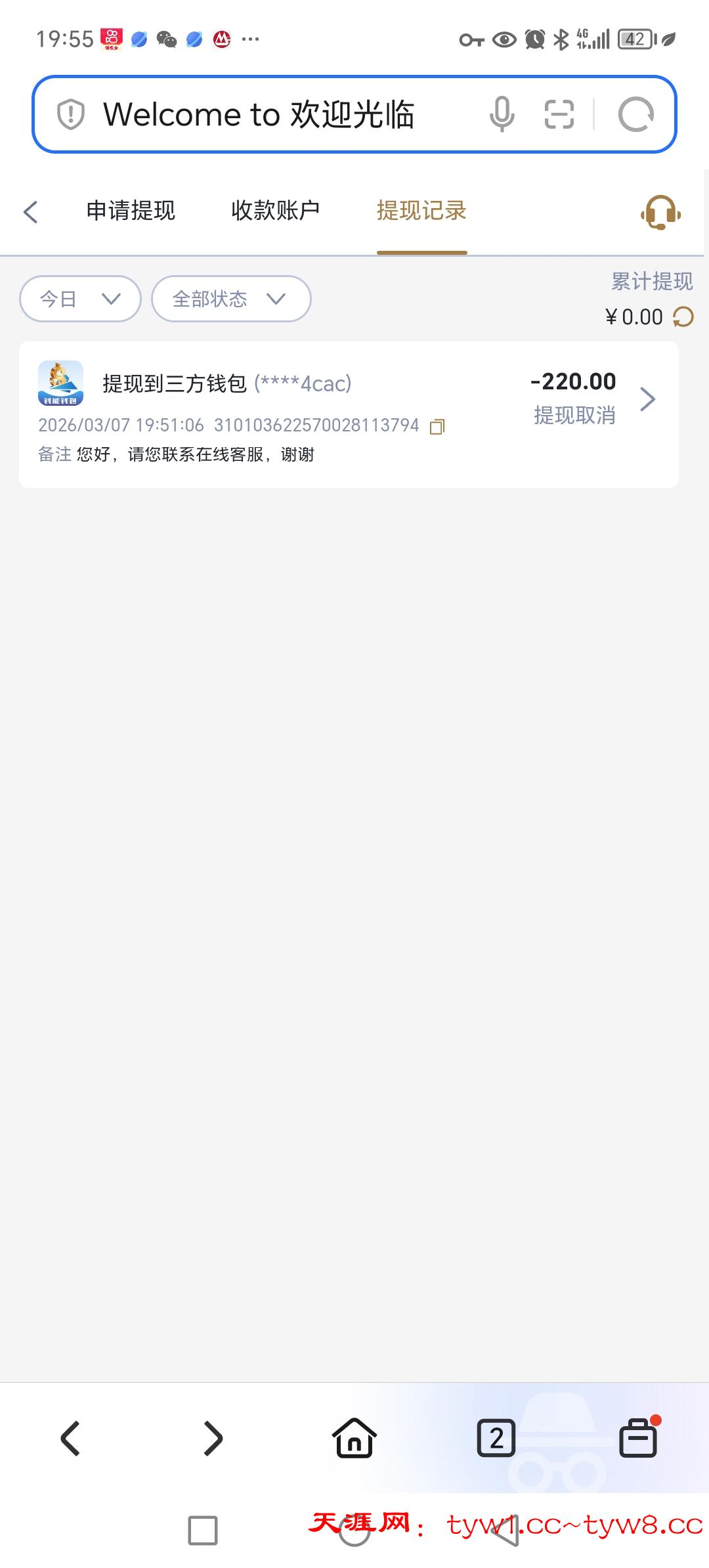Image resolution: width=709 pixels, height=1568 pixels.
Task: Tap the page back arrow beside 申请提现
Action: pyautogui.click(x=30, y=211)
